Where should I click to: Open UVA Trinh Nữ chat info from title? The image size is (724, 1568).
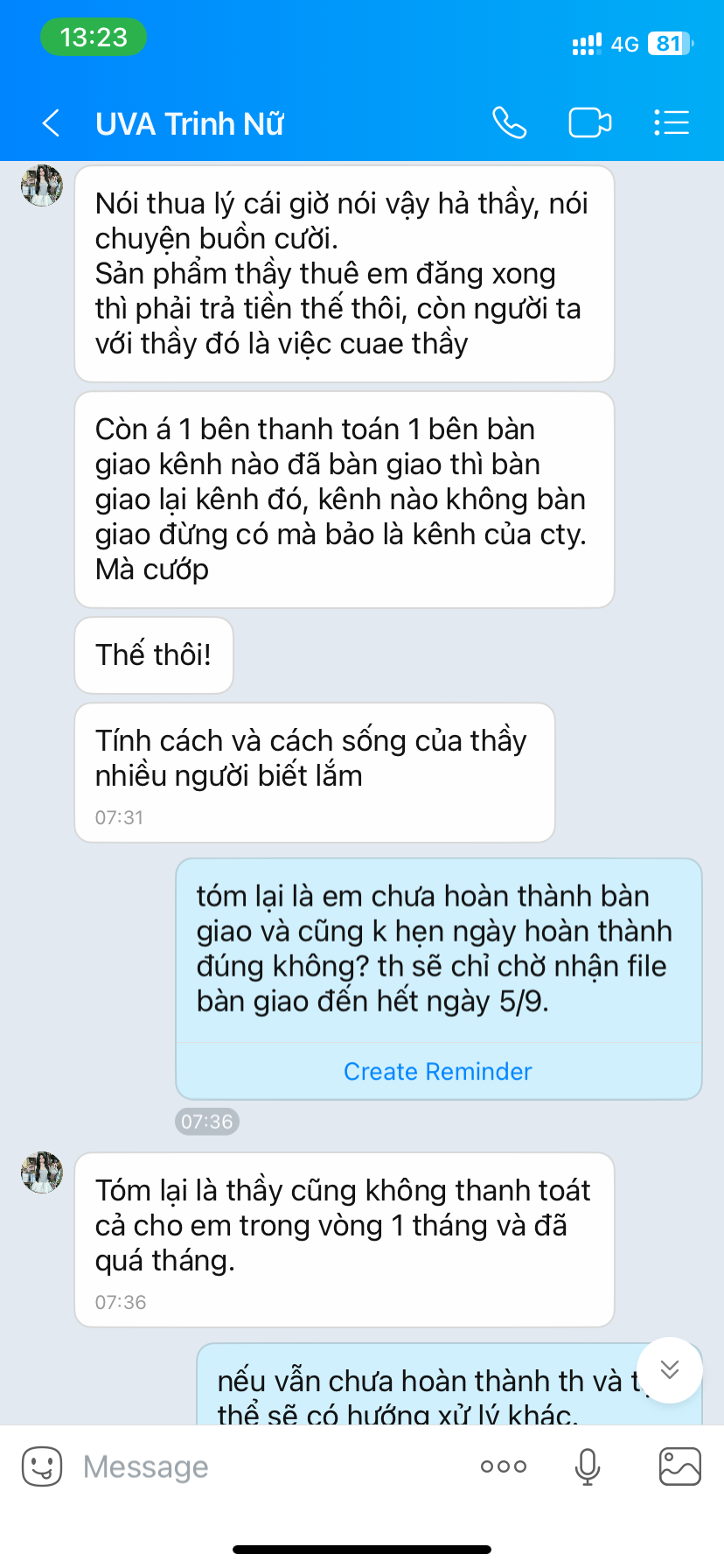point(190,123)
